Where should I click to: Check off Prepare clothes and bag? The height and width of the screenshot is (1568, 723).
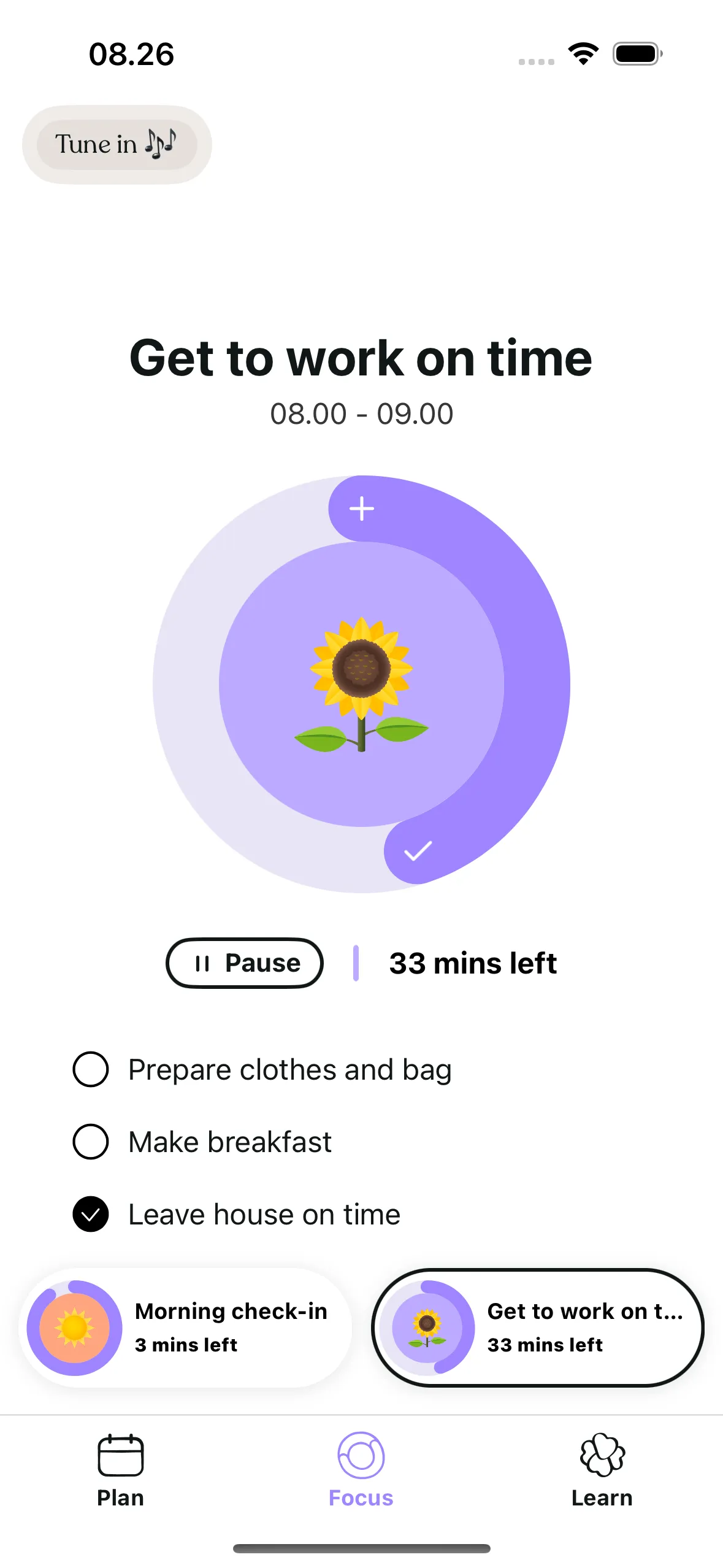[91, 1069]
